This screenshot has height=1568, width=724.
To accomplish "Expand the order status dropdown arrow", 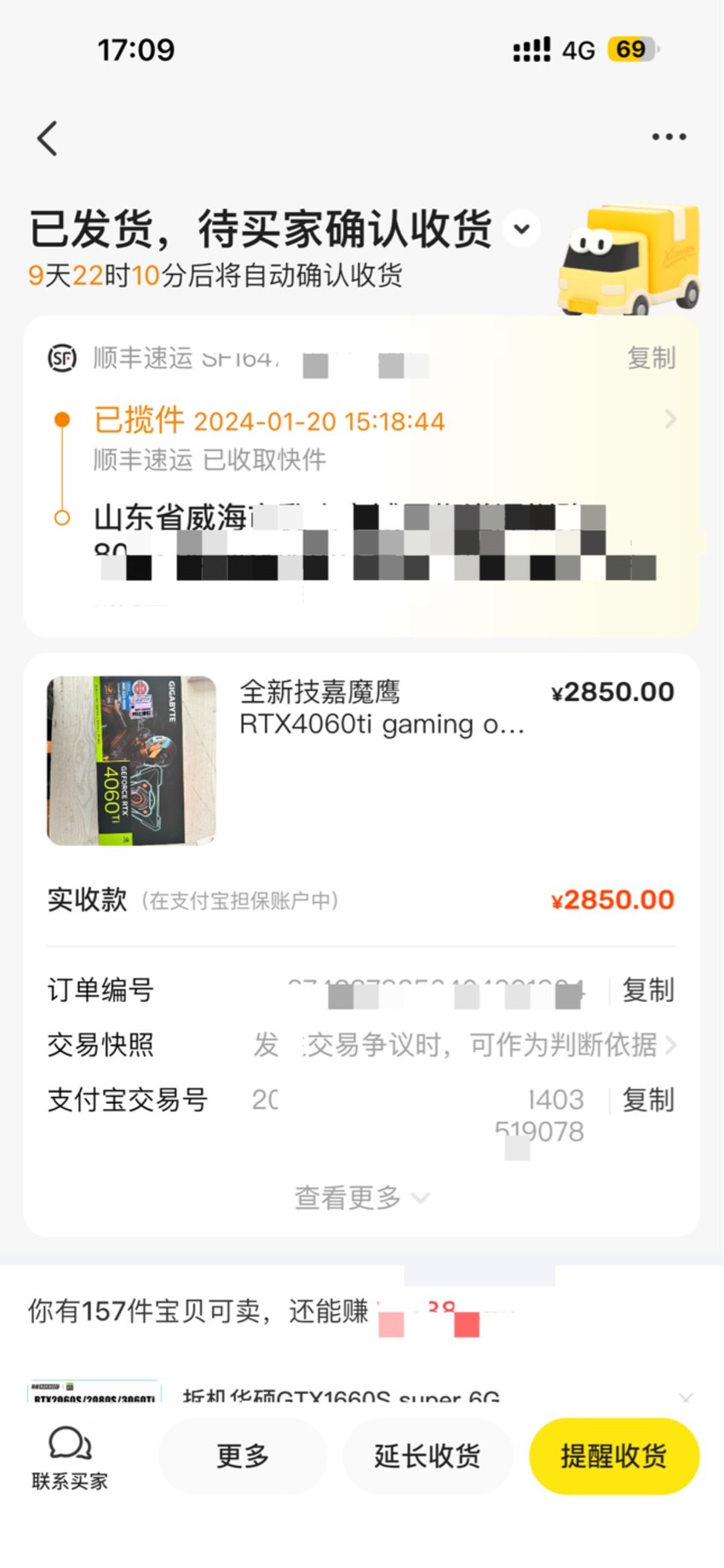I will [521, 229].
